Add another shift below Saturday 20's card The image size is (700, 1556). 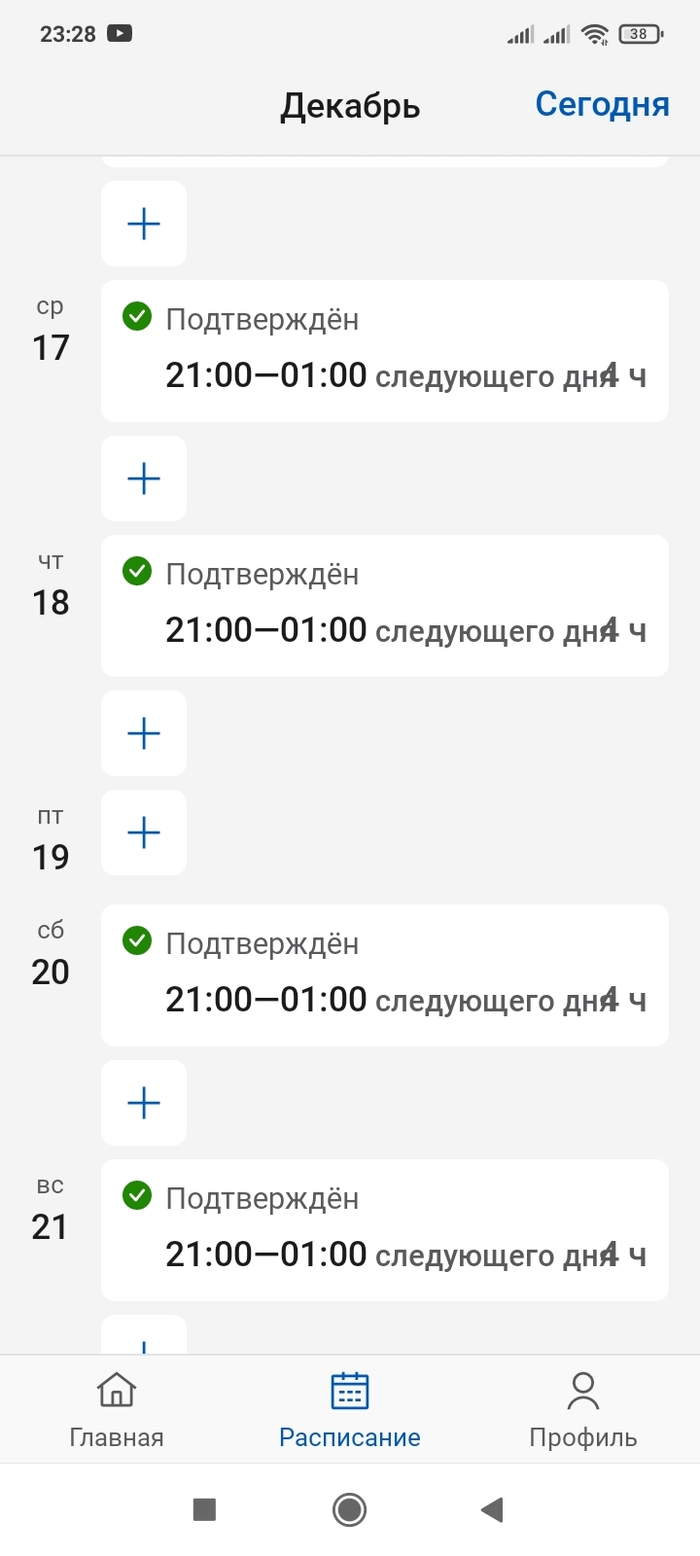(144, 1103)
